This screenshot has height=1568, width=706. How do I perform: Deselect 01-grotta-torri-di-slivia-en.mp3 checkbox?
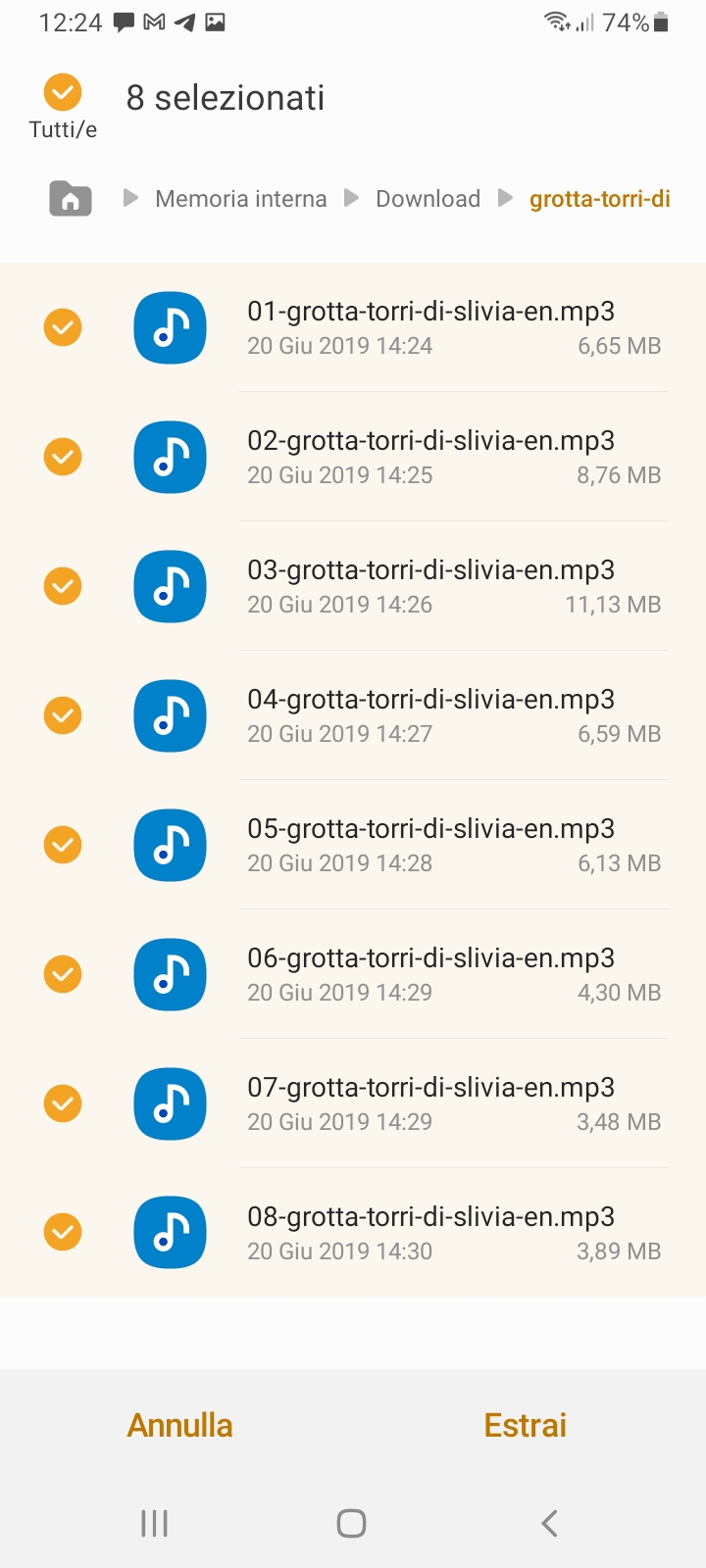click(63, 327)
